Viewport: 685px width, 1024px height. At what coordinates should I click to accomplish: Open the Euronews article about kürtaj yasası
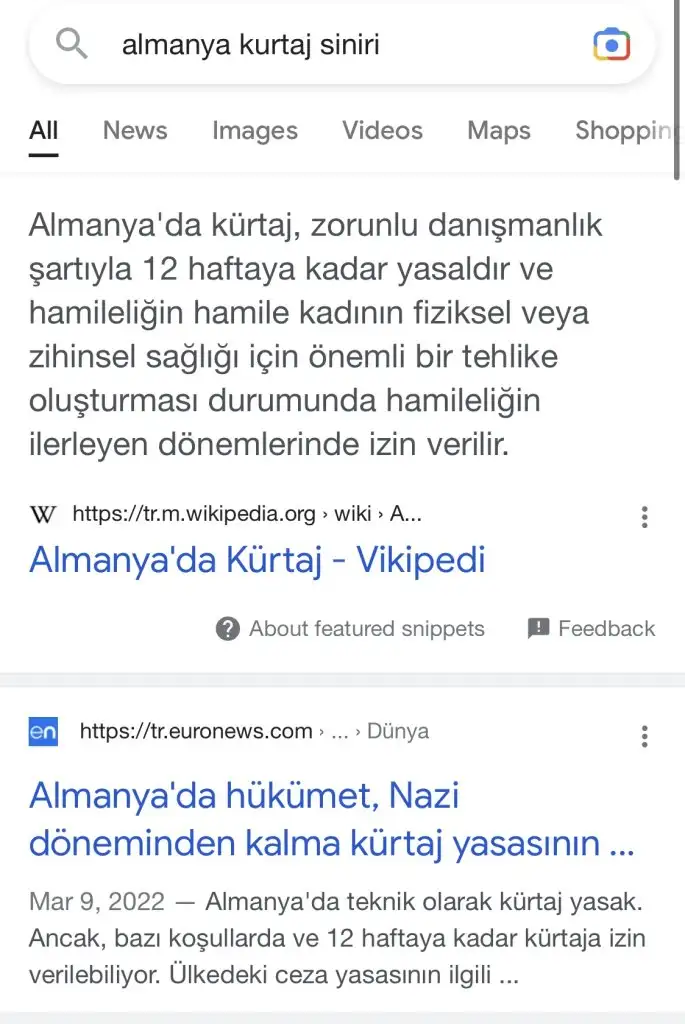click(x=331, y=820)
